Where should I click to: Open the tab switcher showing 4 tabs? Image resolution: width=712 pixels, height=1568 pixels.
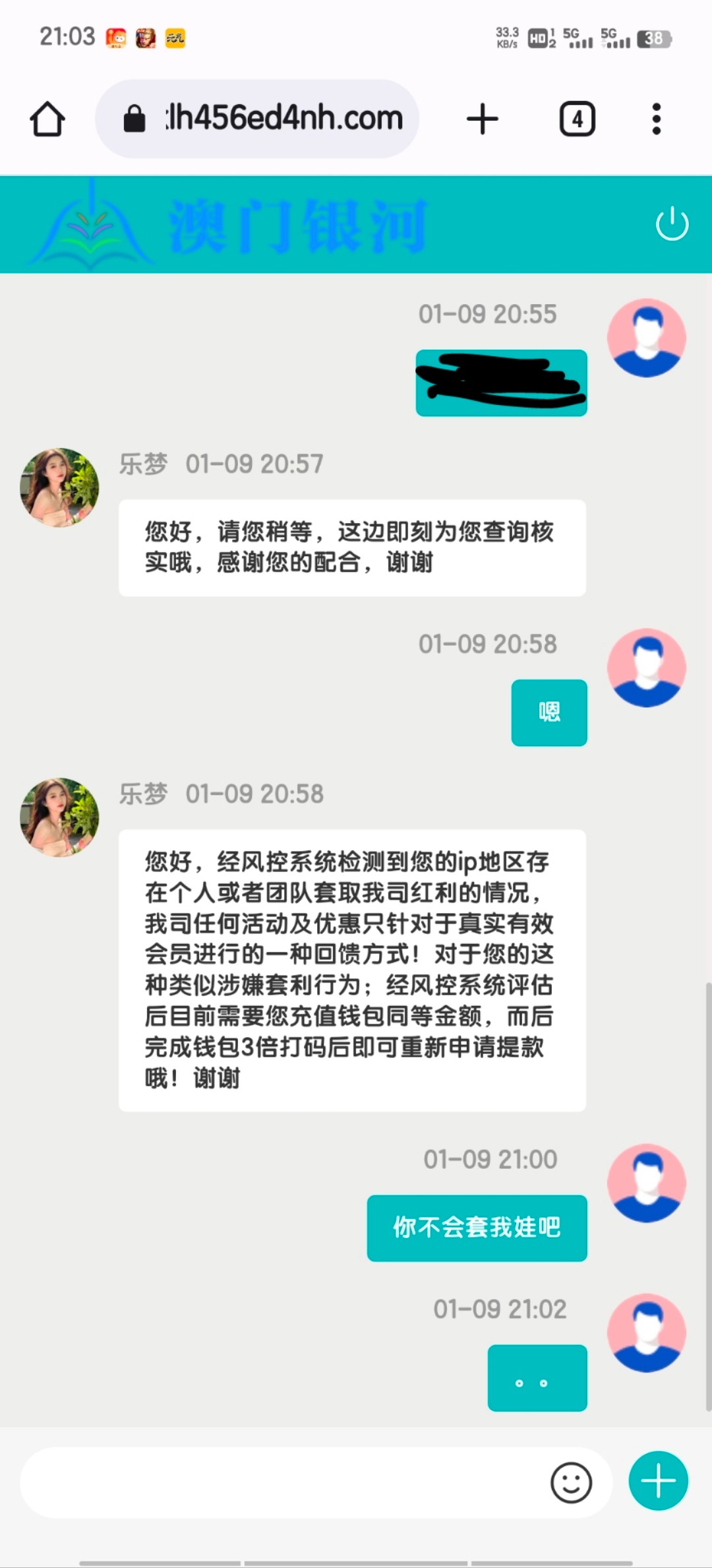[577, 119]
